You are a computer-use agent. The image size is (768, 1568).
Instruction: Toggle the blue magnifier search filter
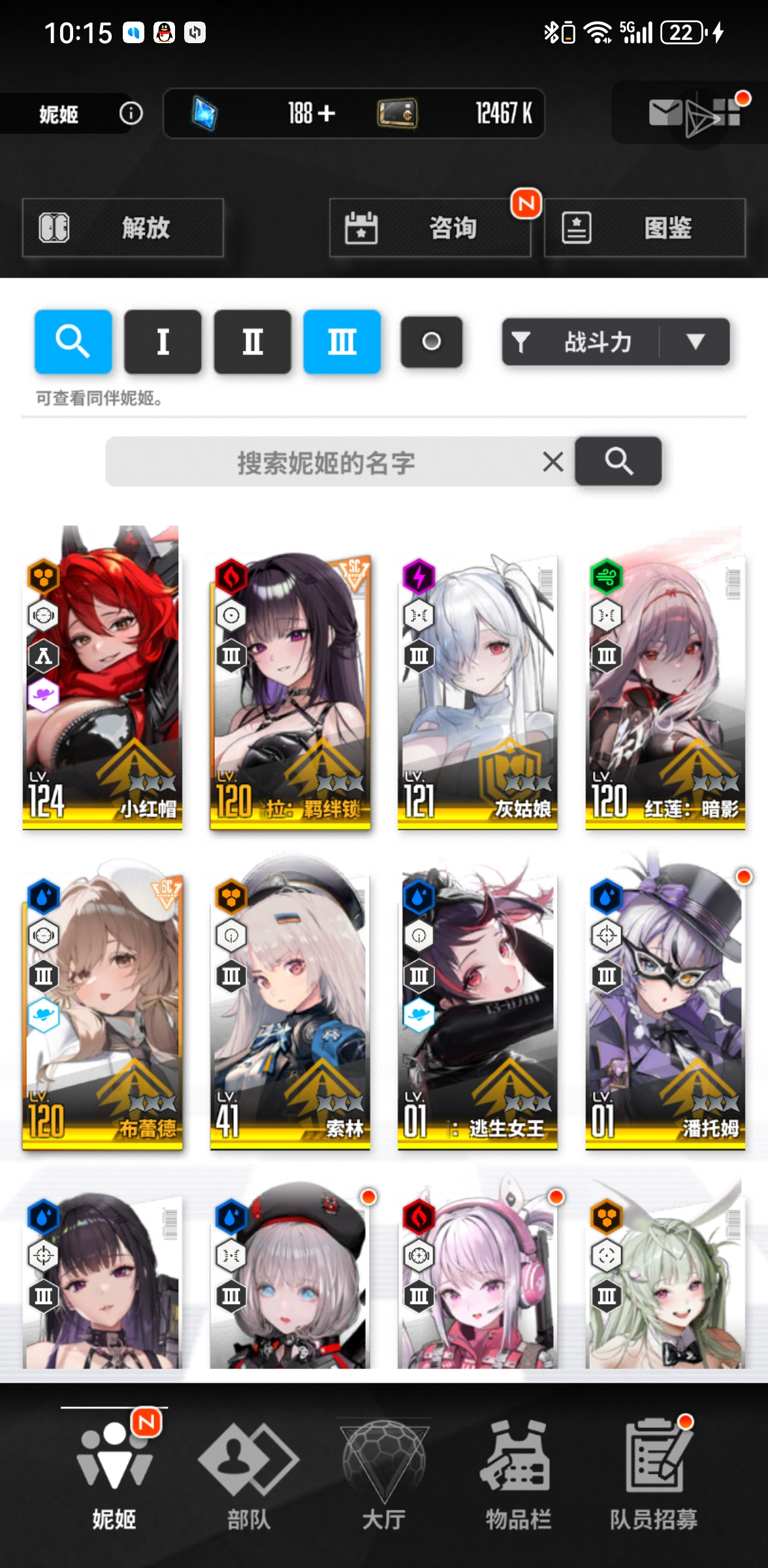click(x=73, y=342)
